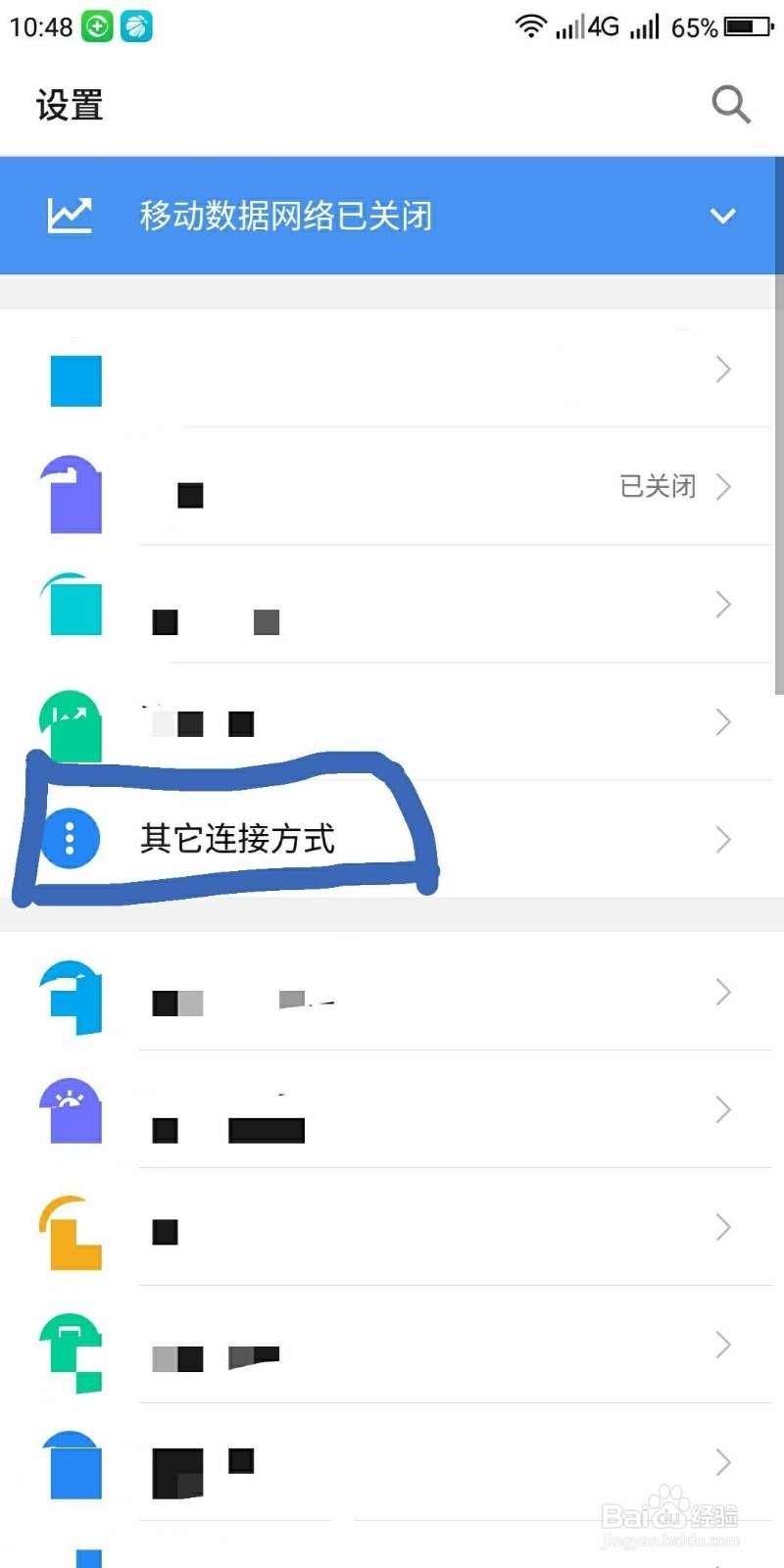Open the search icon in 设置

tap(731, 105)
